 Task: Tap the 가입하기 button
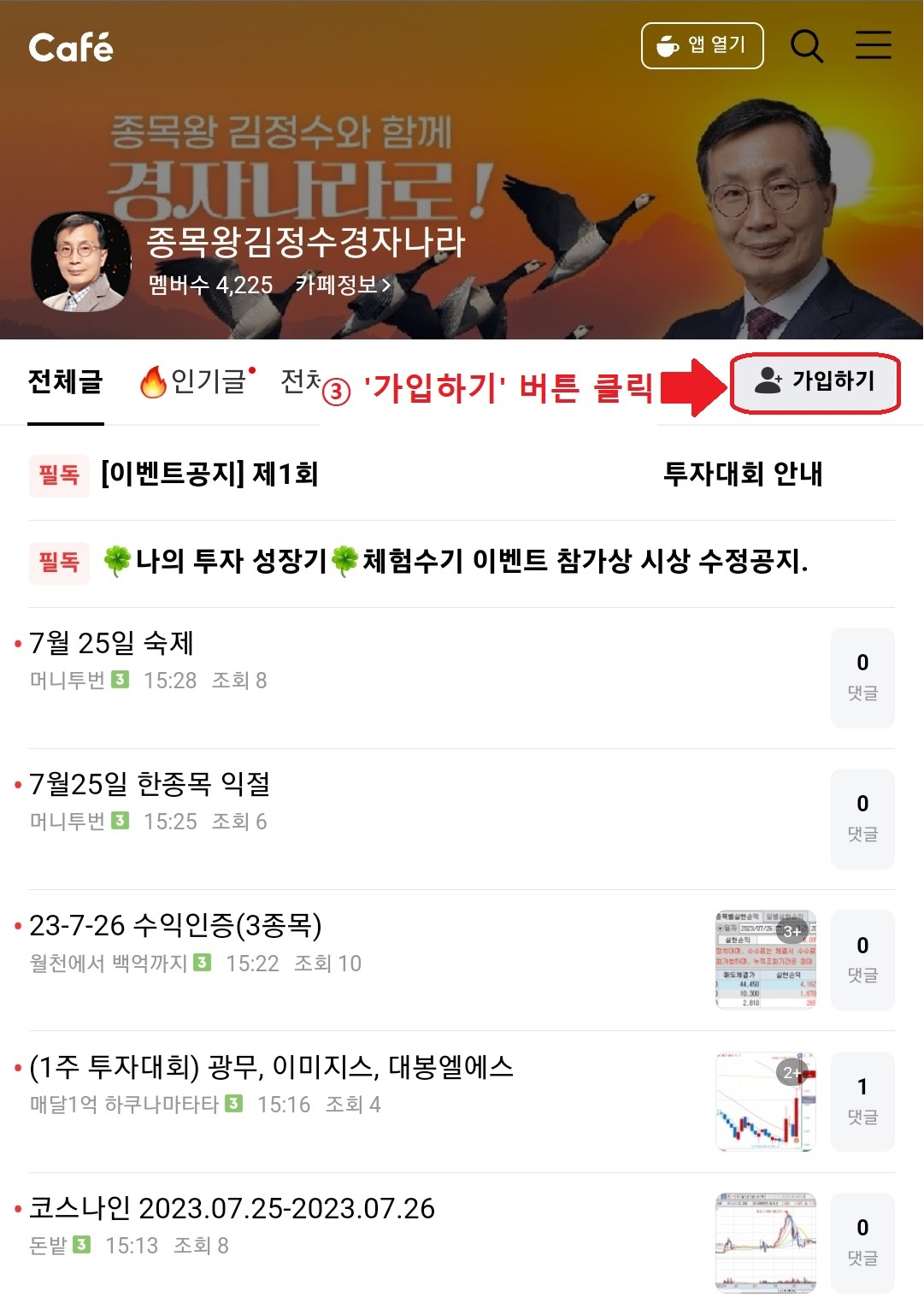[x=815, y=381]
